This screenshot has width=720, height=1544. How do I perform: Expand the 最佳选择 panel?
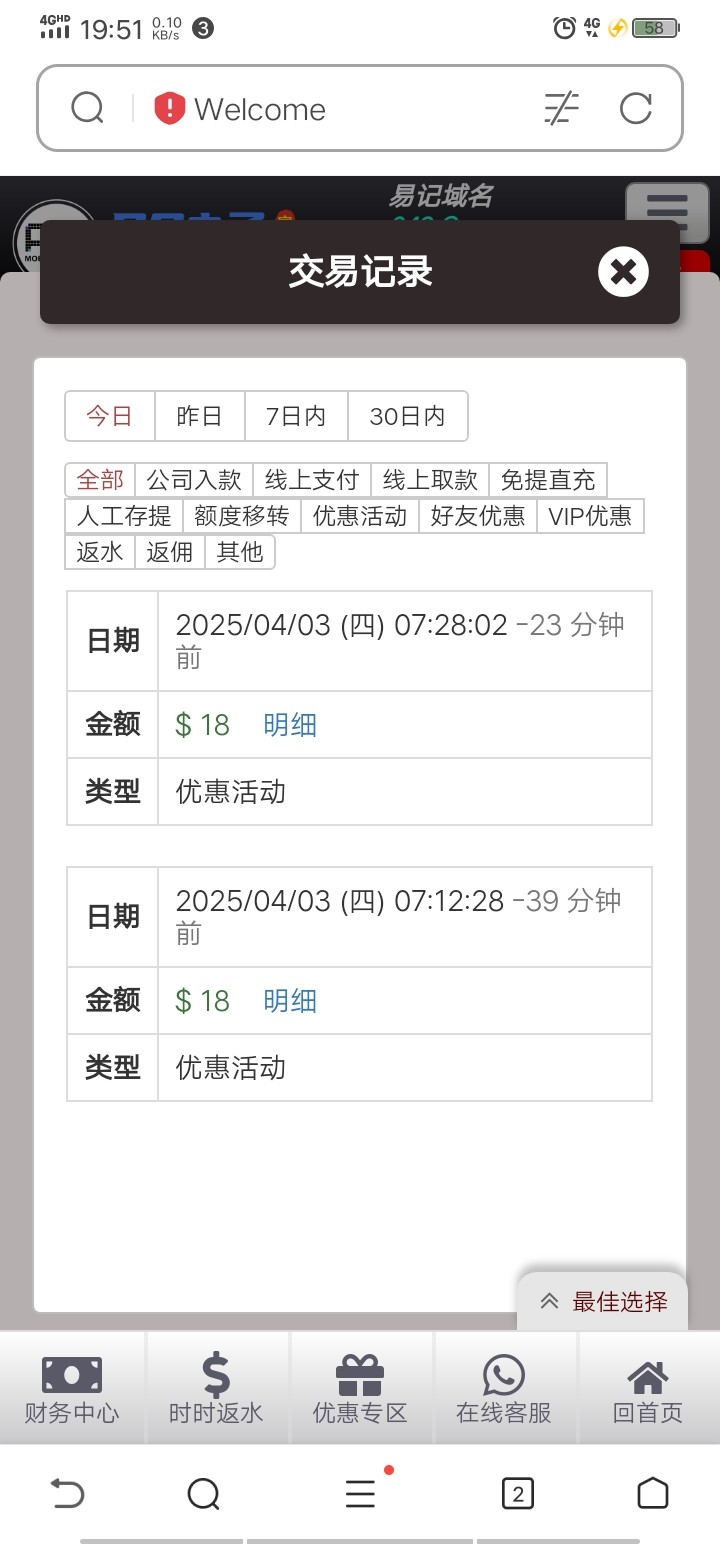(x=603, y=1301)
